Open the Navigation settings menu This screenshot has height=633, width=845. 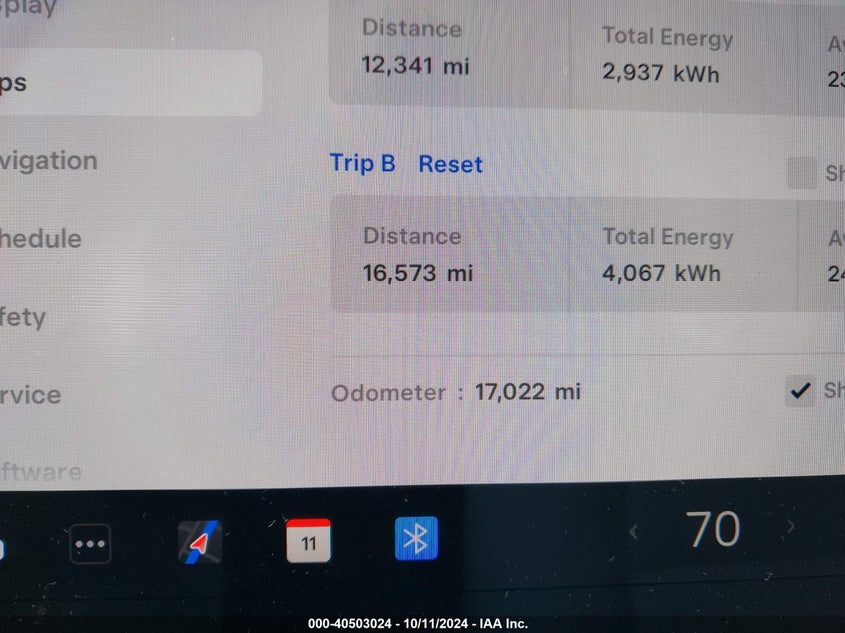[50, 161]
